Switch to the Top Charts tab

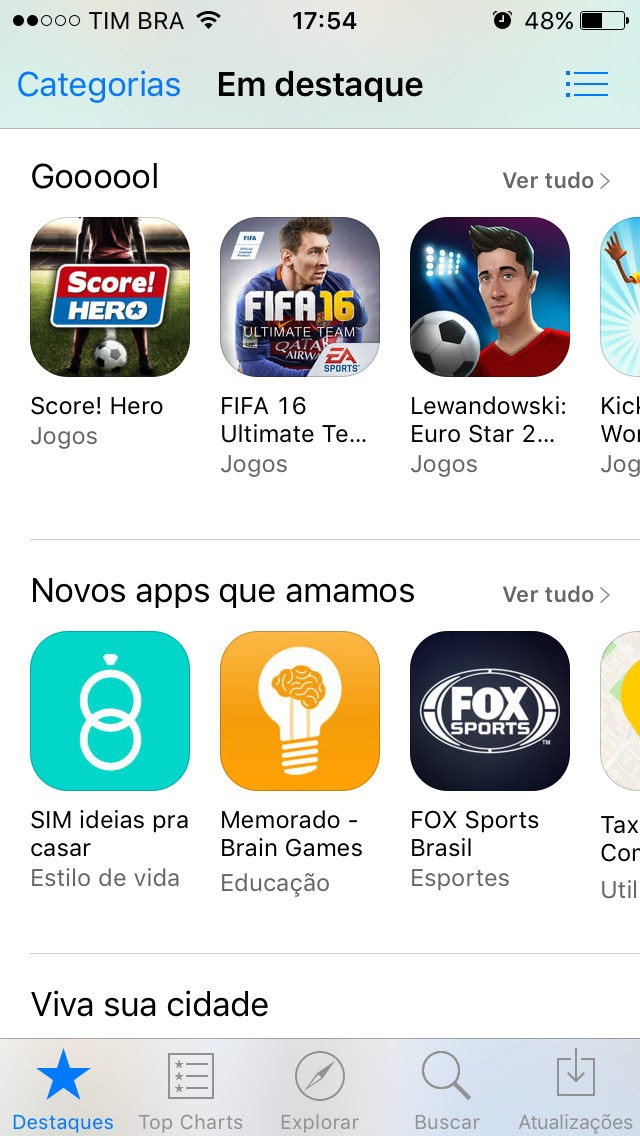(x=191, y=1089)
